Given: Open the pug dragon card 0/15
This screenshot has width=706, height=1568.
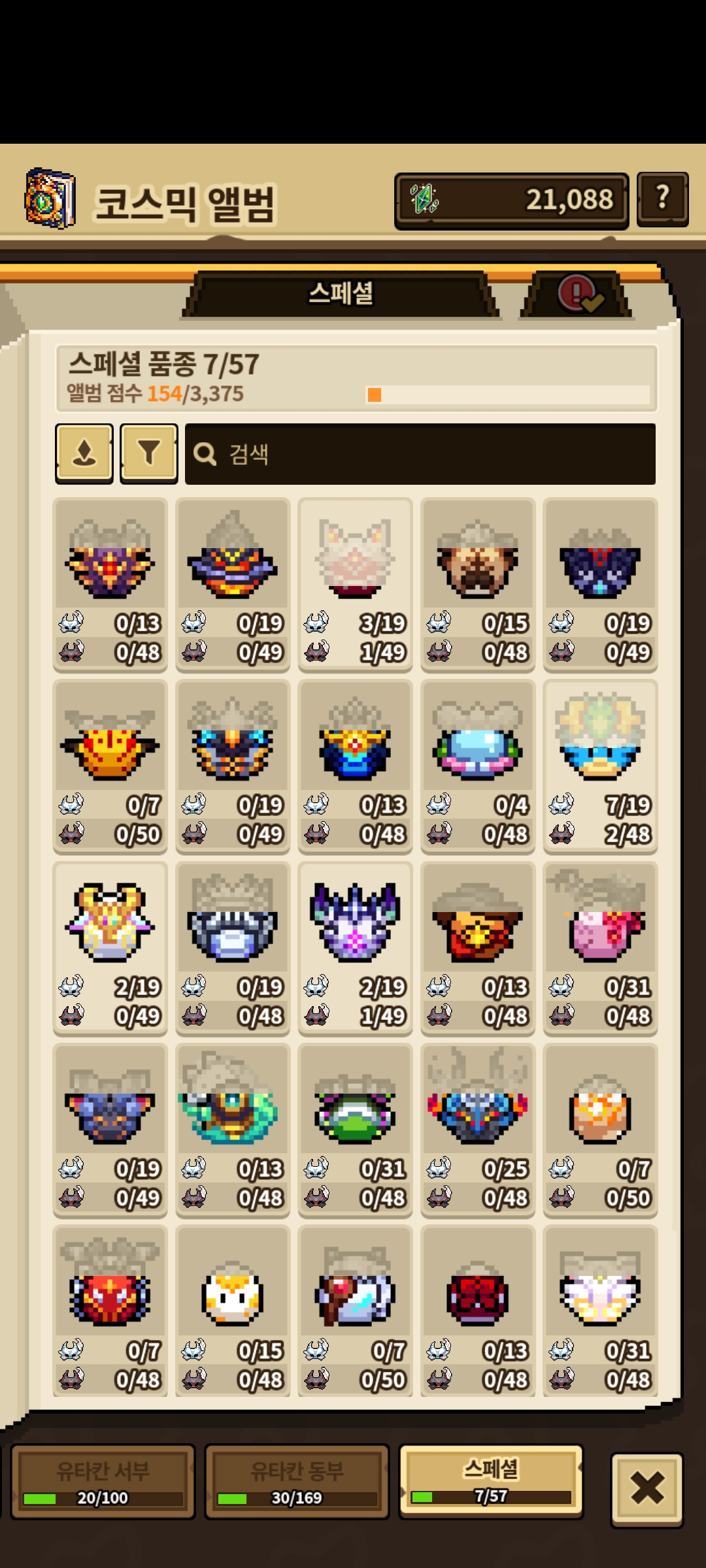Looking at the screenshot, I should tap(478, 584).
